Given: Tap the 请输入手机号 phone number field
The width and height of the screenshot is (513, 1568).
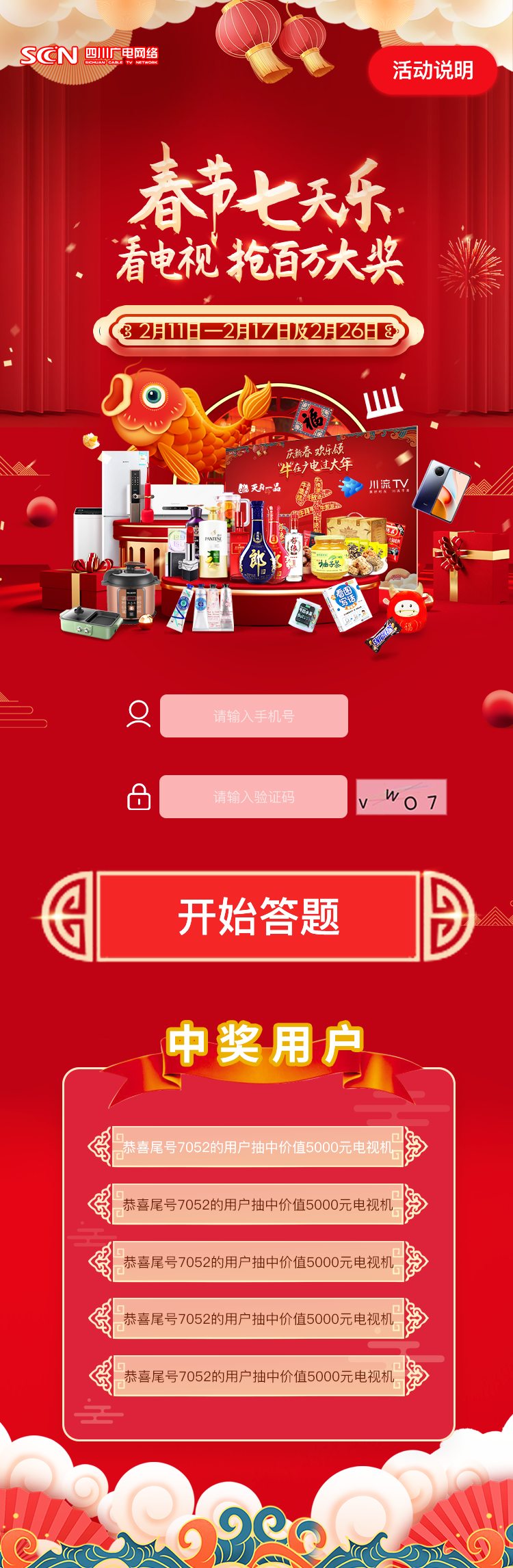Looking at the screenshot, I should pos(254,716).
